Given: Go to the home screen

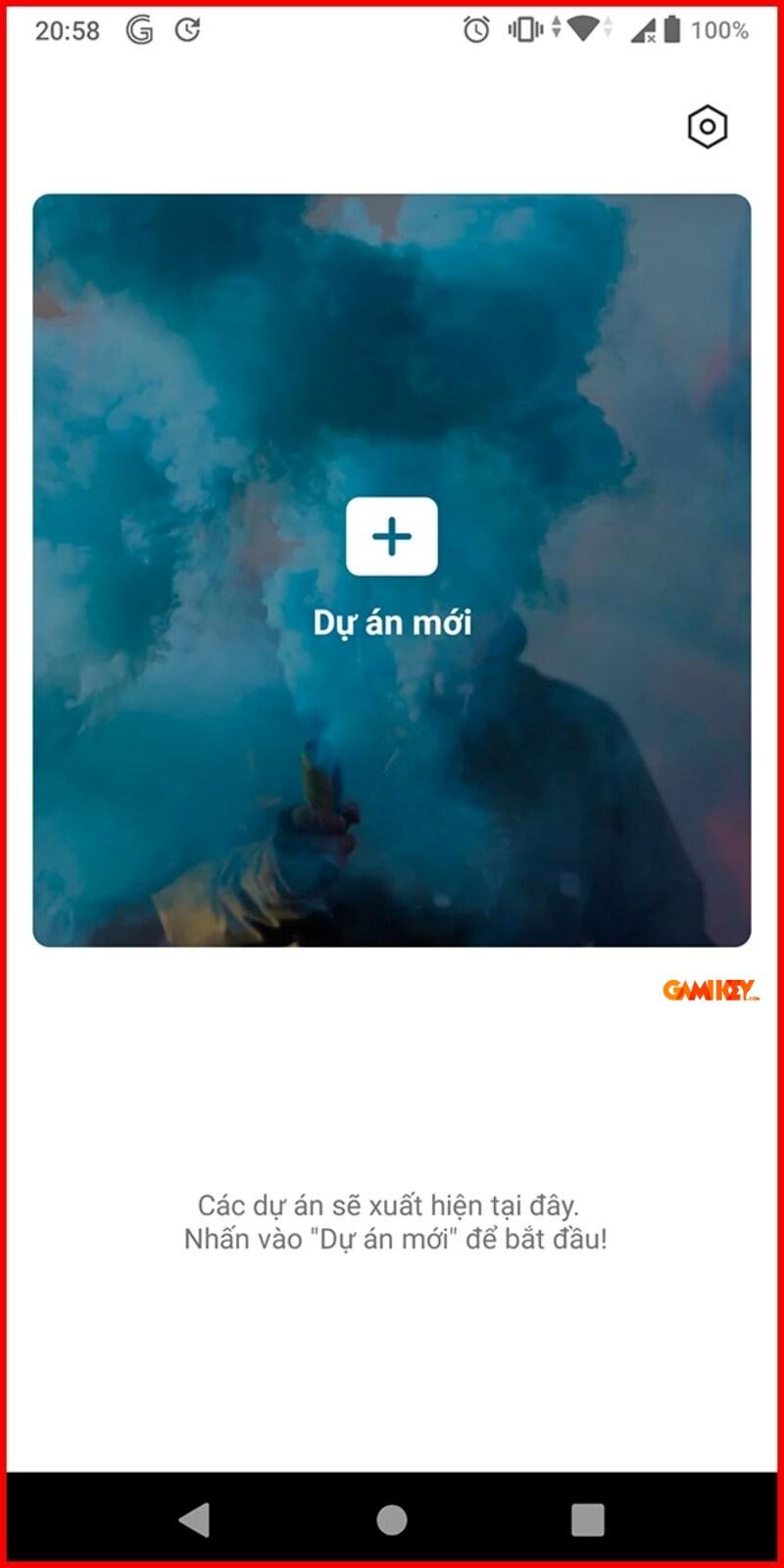Looking at the screenshot, I should (392, 1520).
